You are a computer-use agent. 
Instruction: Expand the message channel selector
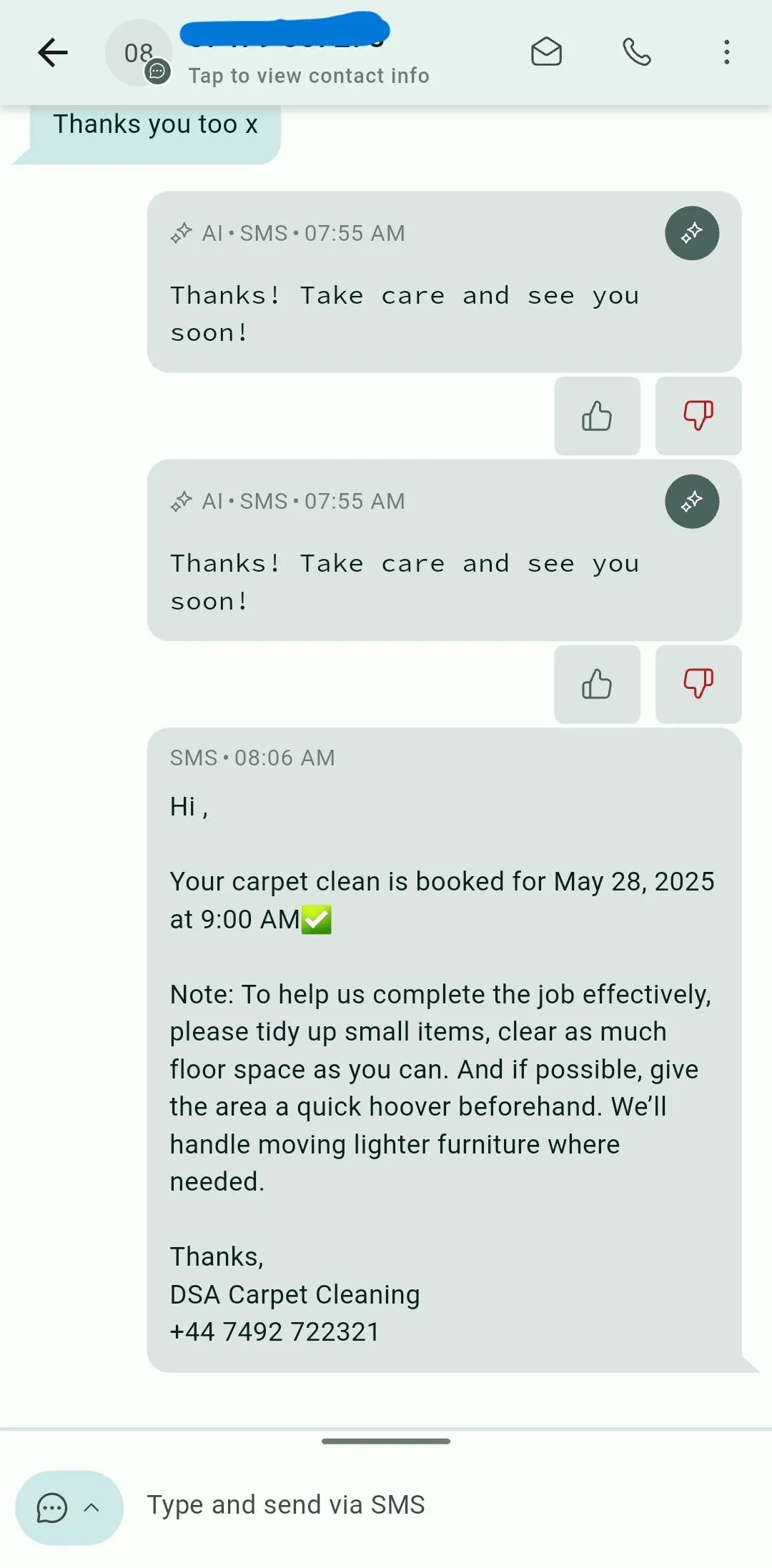[x=69, y=1508]
